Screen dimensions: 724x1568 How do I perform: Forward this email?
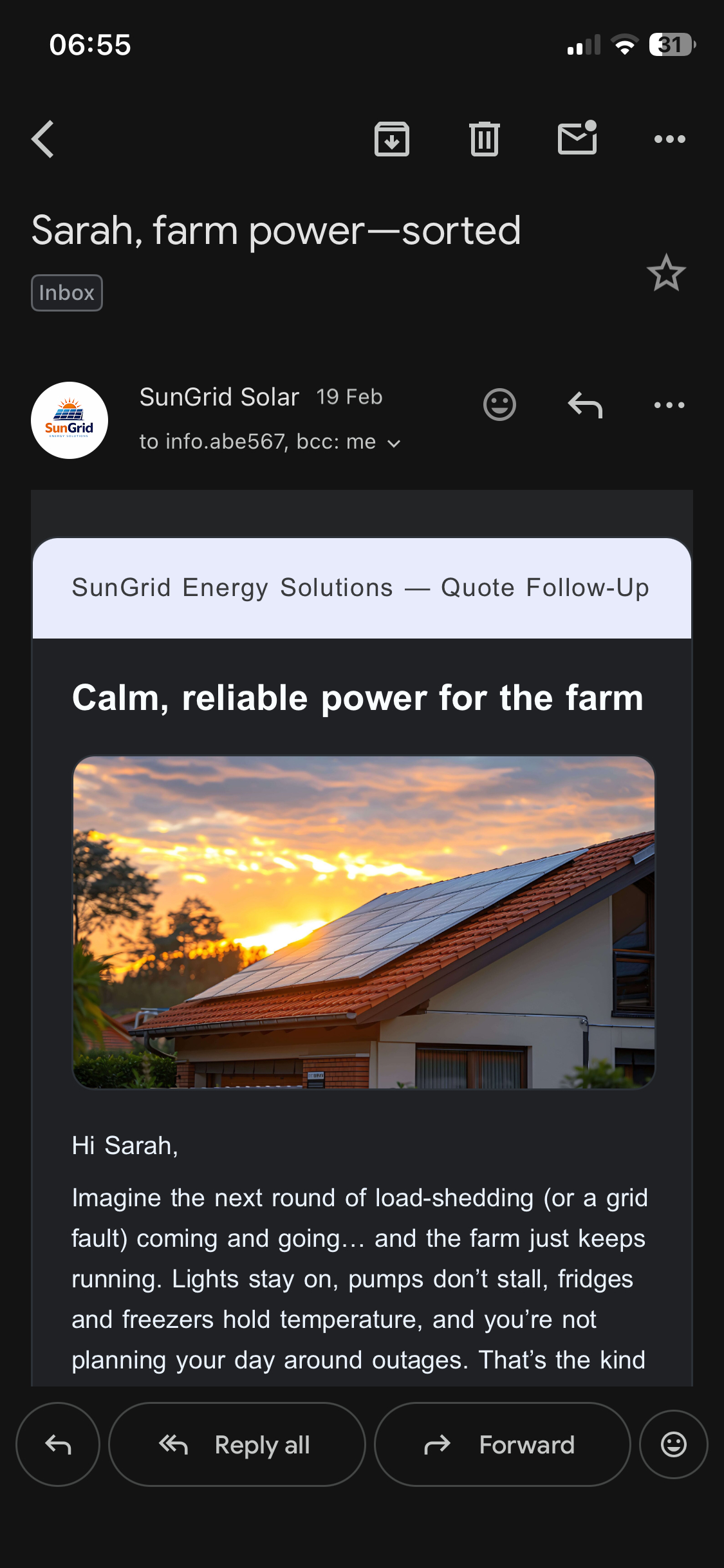502,1444
